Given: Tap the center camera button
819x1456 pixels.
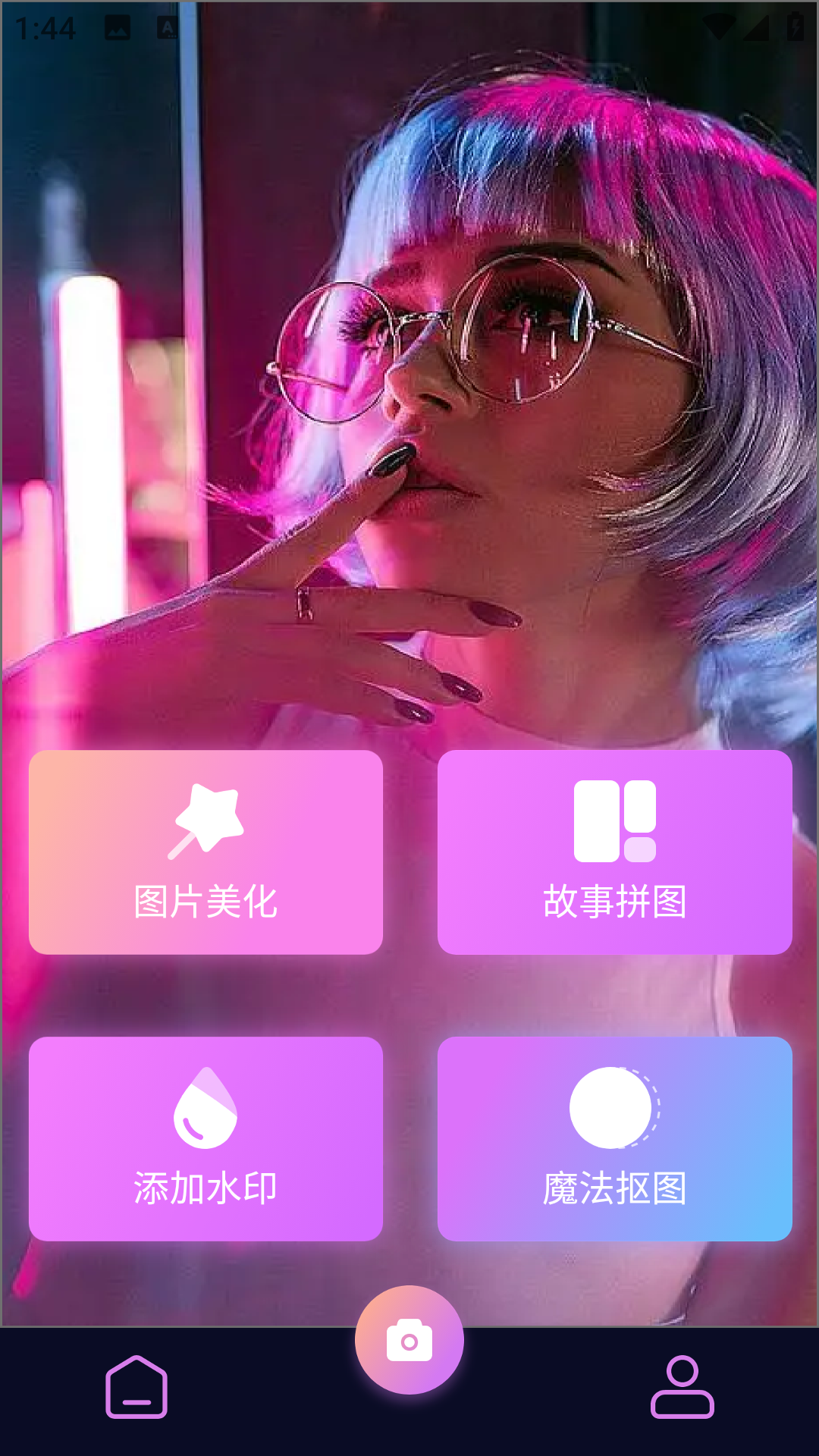Looking at the screenshot, I should coord(409,1340).
